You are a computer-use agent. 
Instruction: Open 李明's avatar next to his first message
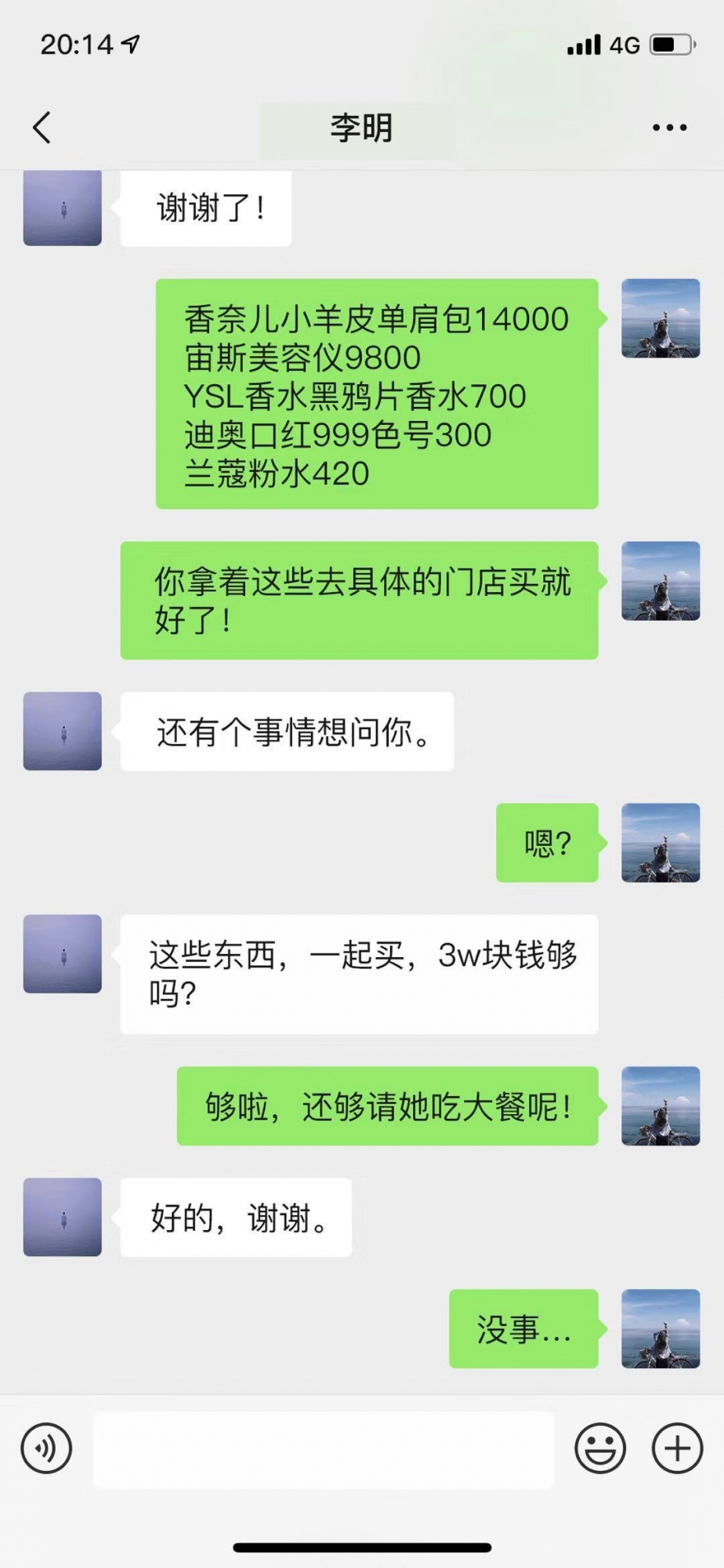click(x=62, y=209)
